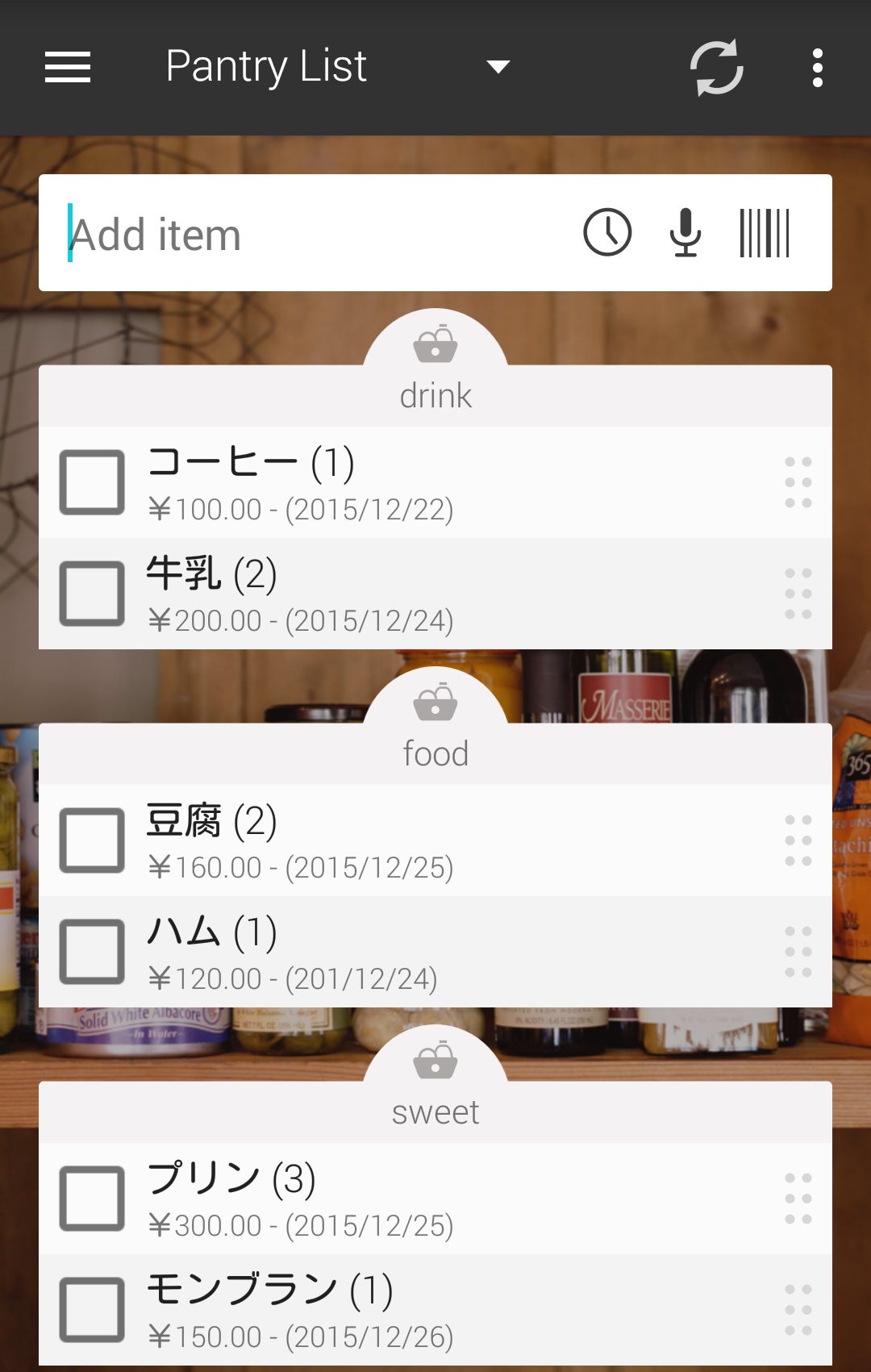The width and height of the screenshot is (871, 1372).
Task: Sync the pantry list
Action: pos(716,67)
